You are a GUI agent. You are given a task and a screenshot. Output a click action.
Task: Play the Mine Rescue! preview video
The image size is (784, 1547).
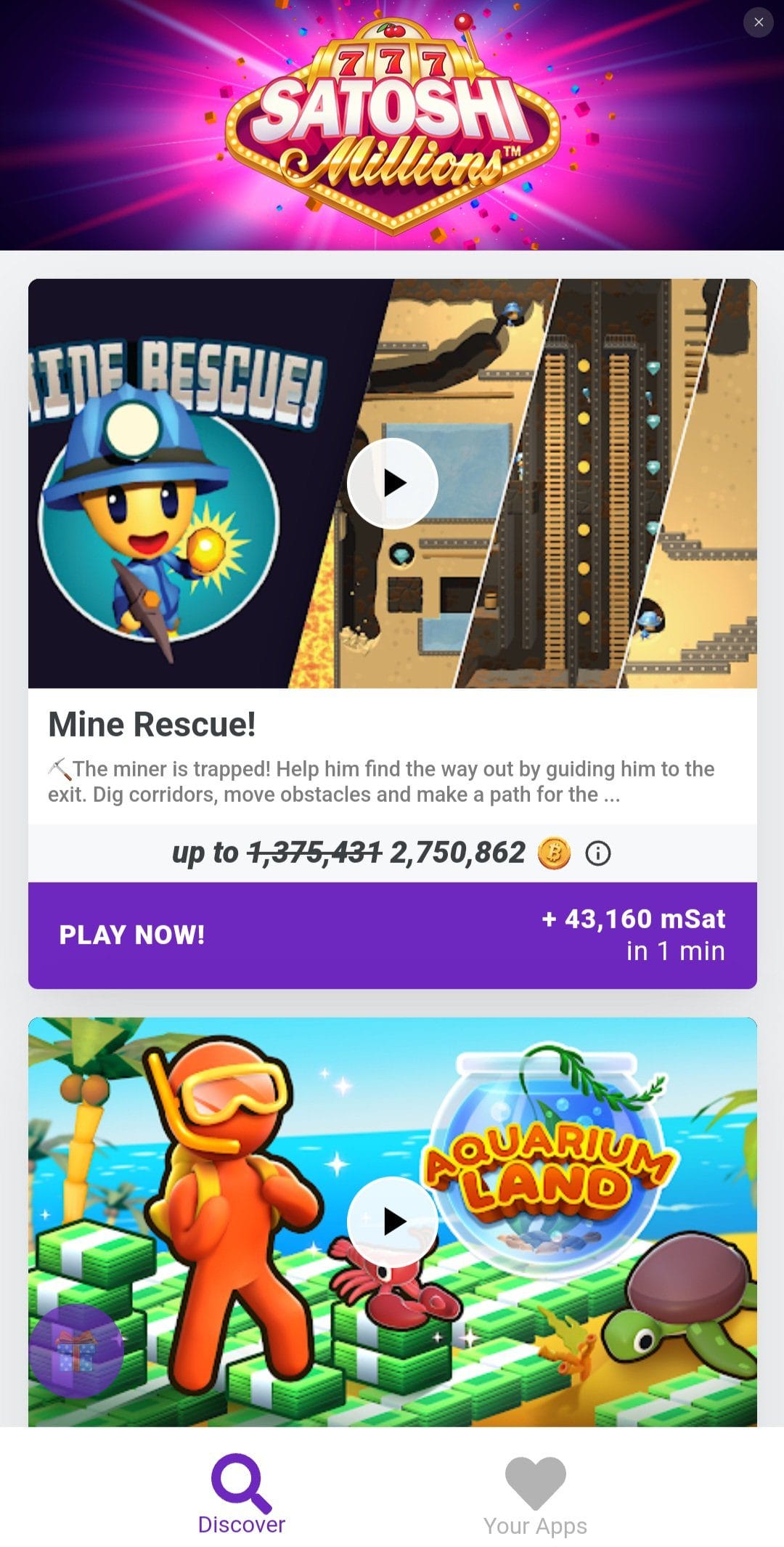point(393,483)
